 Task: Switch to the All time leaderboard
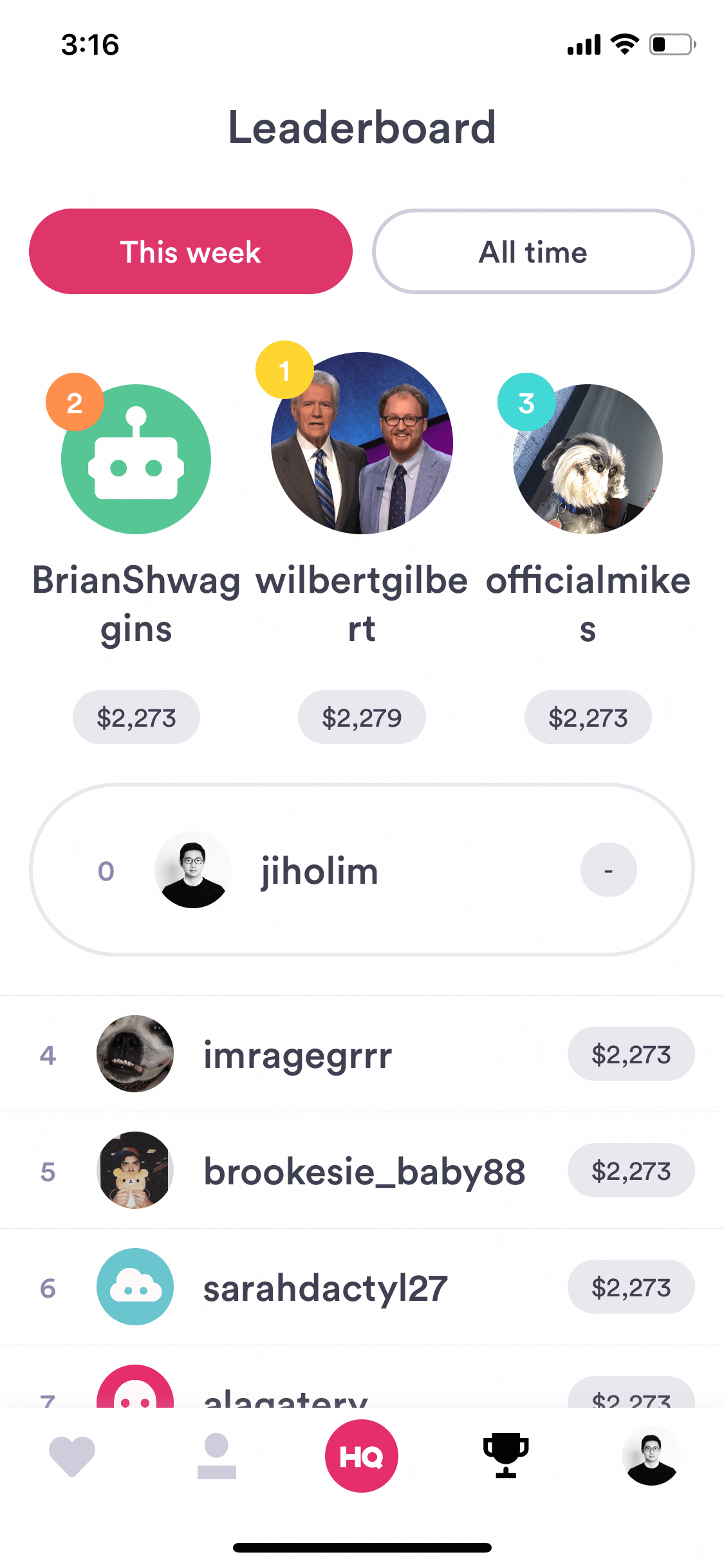coord(533,252)
